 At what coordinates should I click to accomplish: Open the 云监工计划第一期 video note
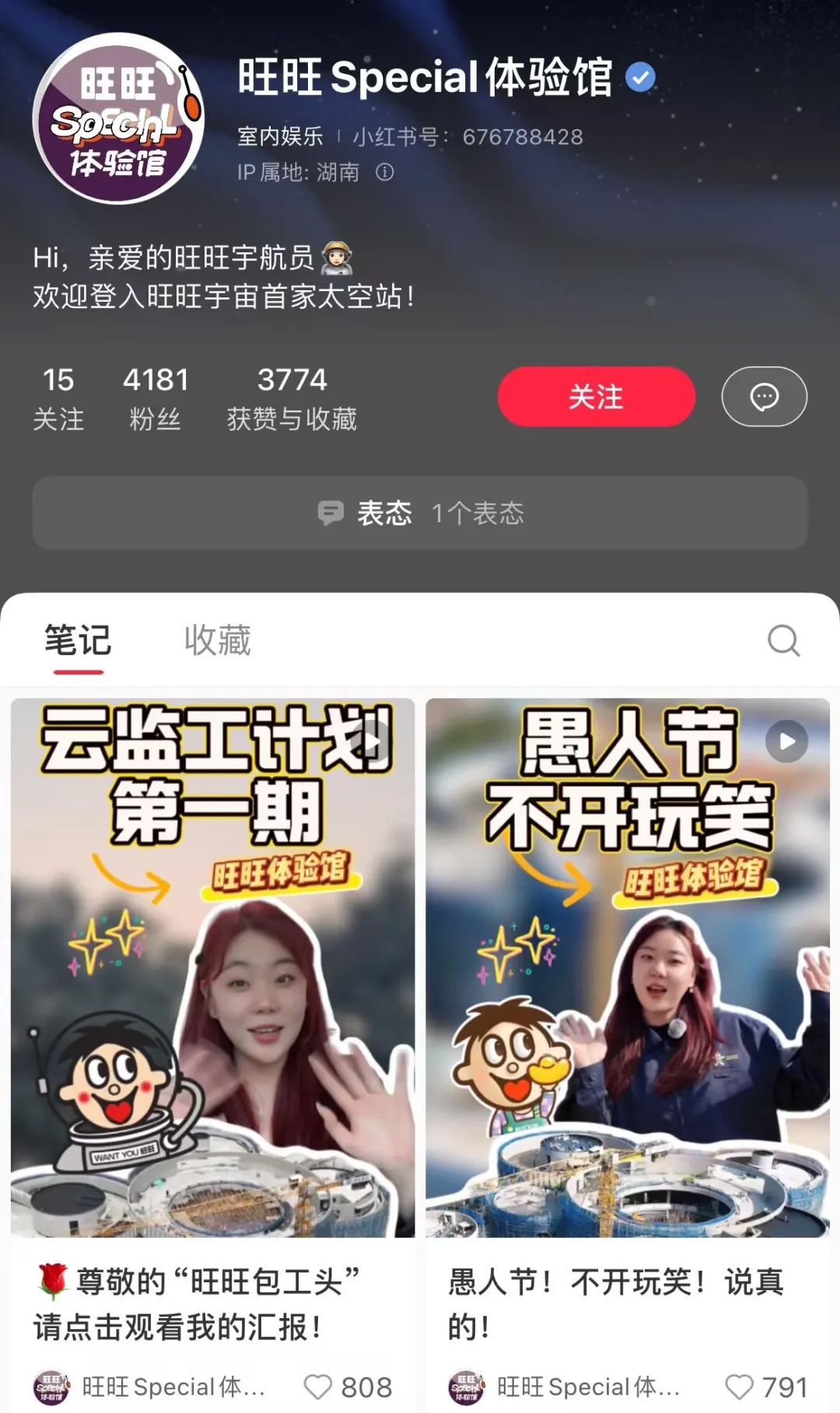coord(212,967)
